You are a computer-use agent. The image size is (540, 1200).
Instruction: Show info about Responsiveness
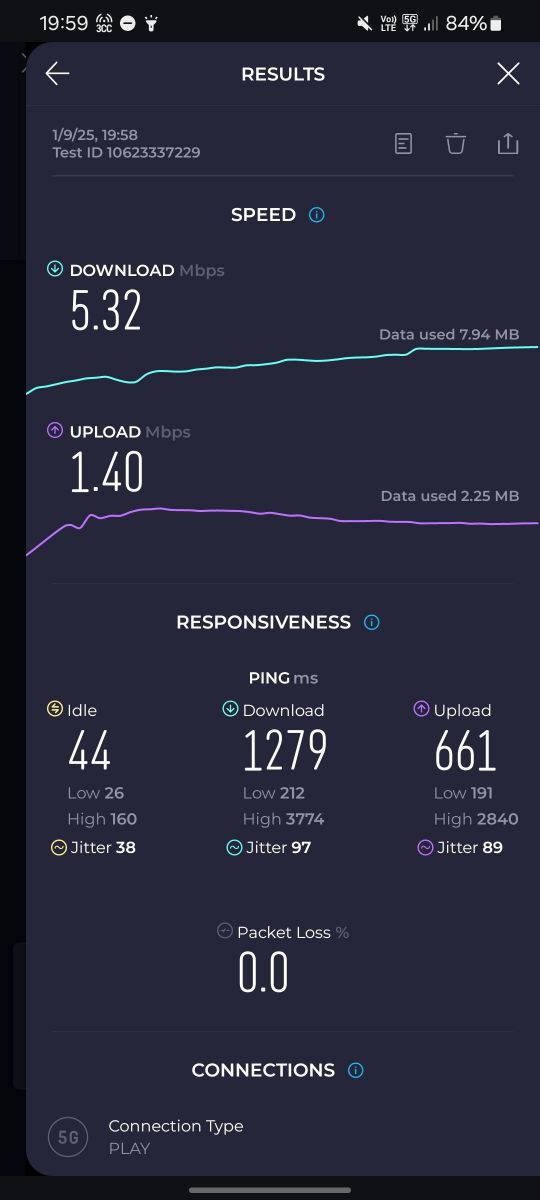pyautogui.click(x=372, y=622)
